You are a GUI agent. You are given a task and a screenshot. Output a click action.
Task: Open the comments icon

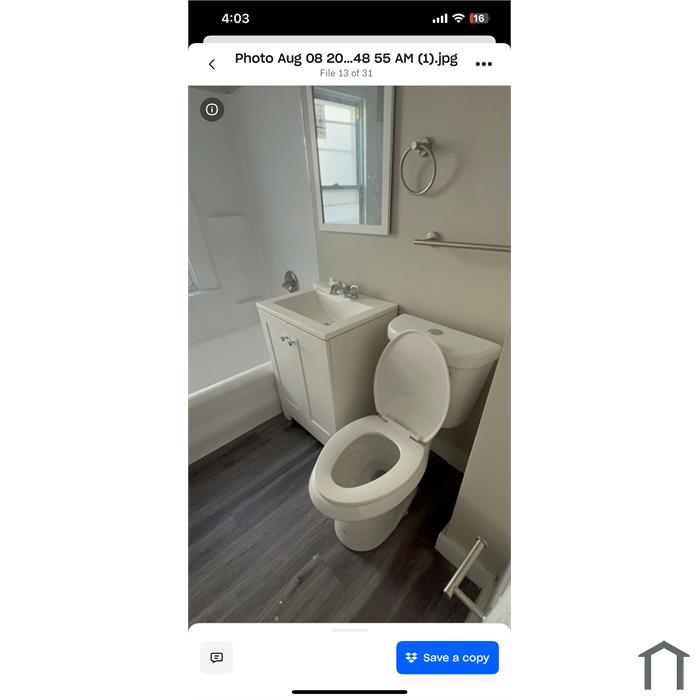[216, 657]
